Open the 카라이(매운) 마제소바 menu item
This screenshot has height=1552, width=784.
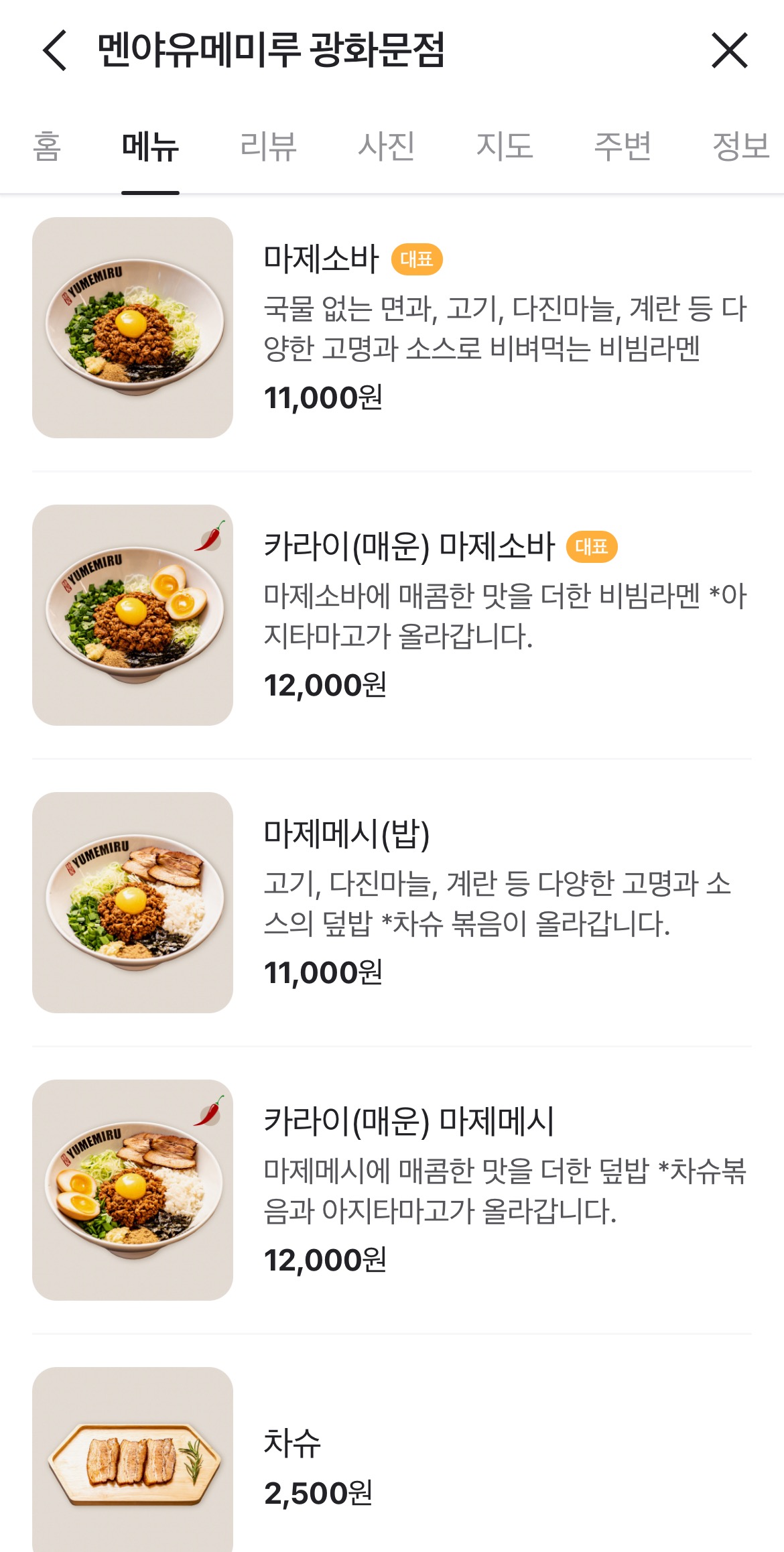(391, 615)
